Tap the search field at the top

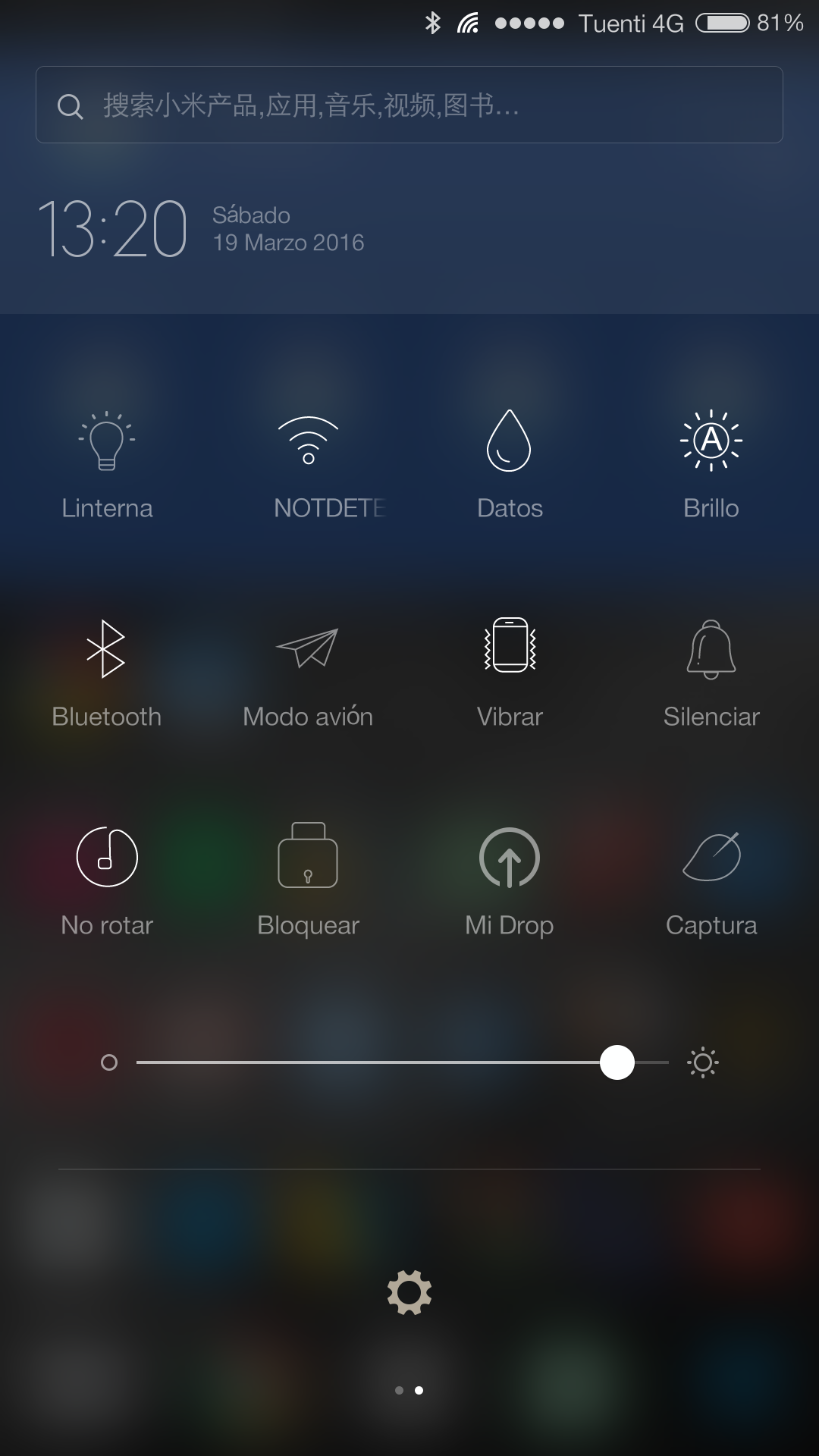(x=409, y=105)
